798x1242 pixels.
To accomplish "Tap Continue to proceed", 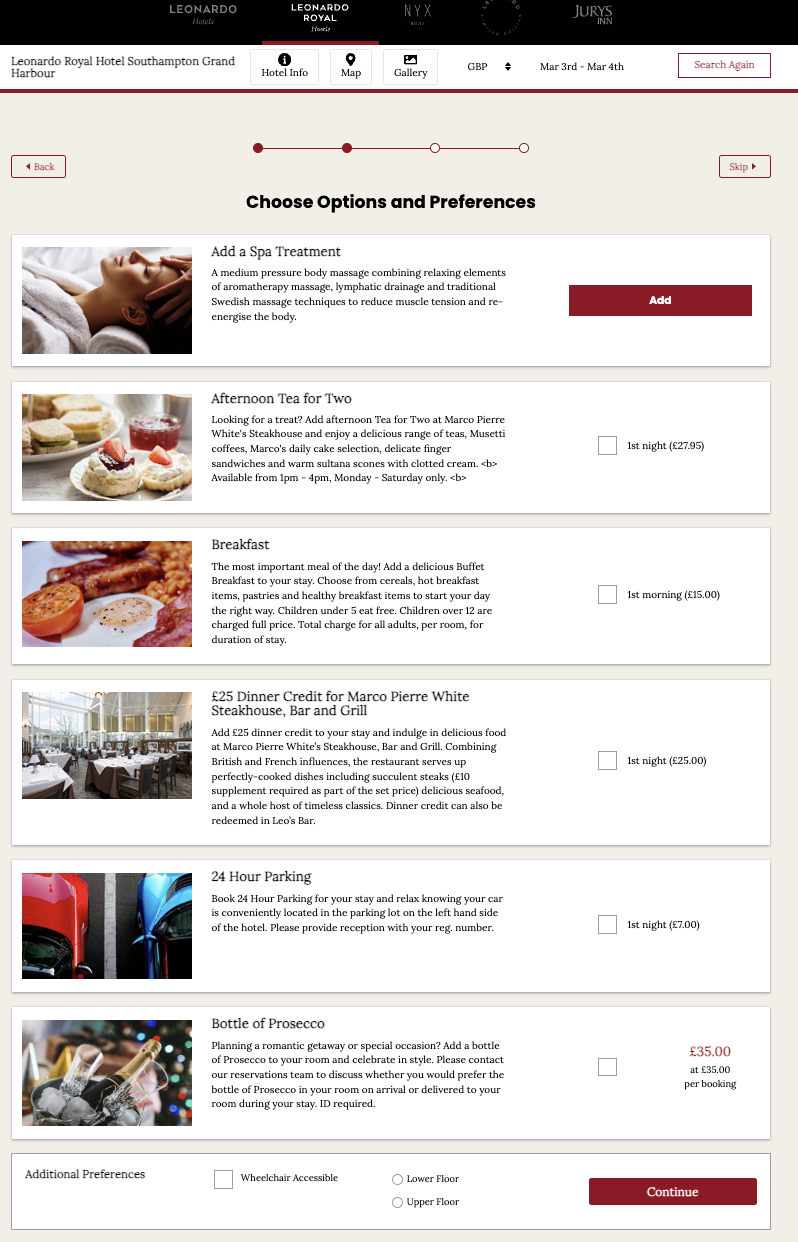I will point(672,1192).
